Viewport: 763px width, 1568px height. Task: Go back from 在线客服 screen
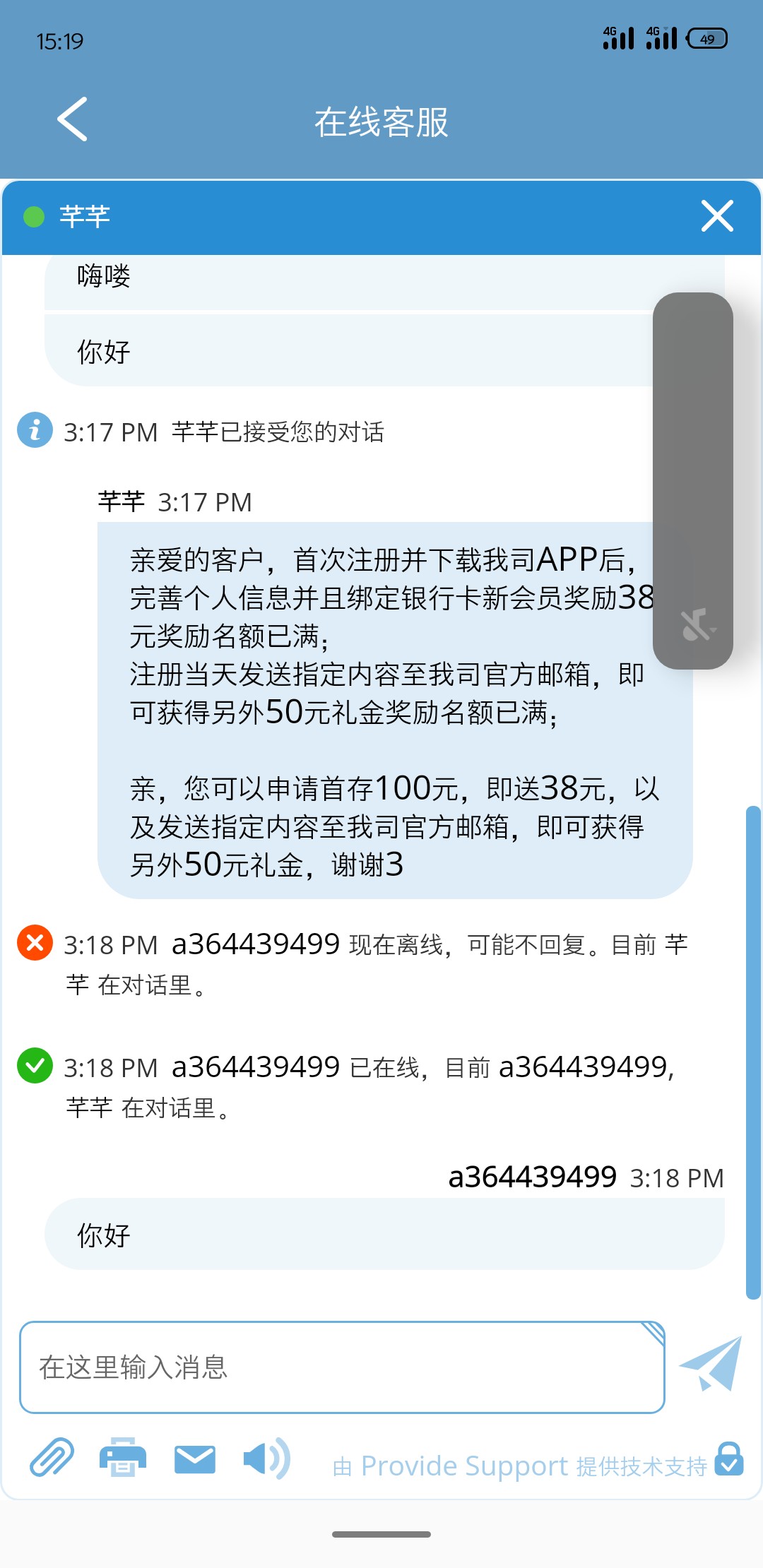pyautogui.click(x=73, y=119)
